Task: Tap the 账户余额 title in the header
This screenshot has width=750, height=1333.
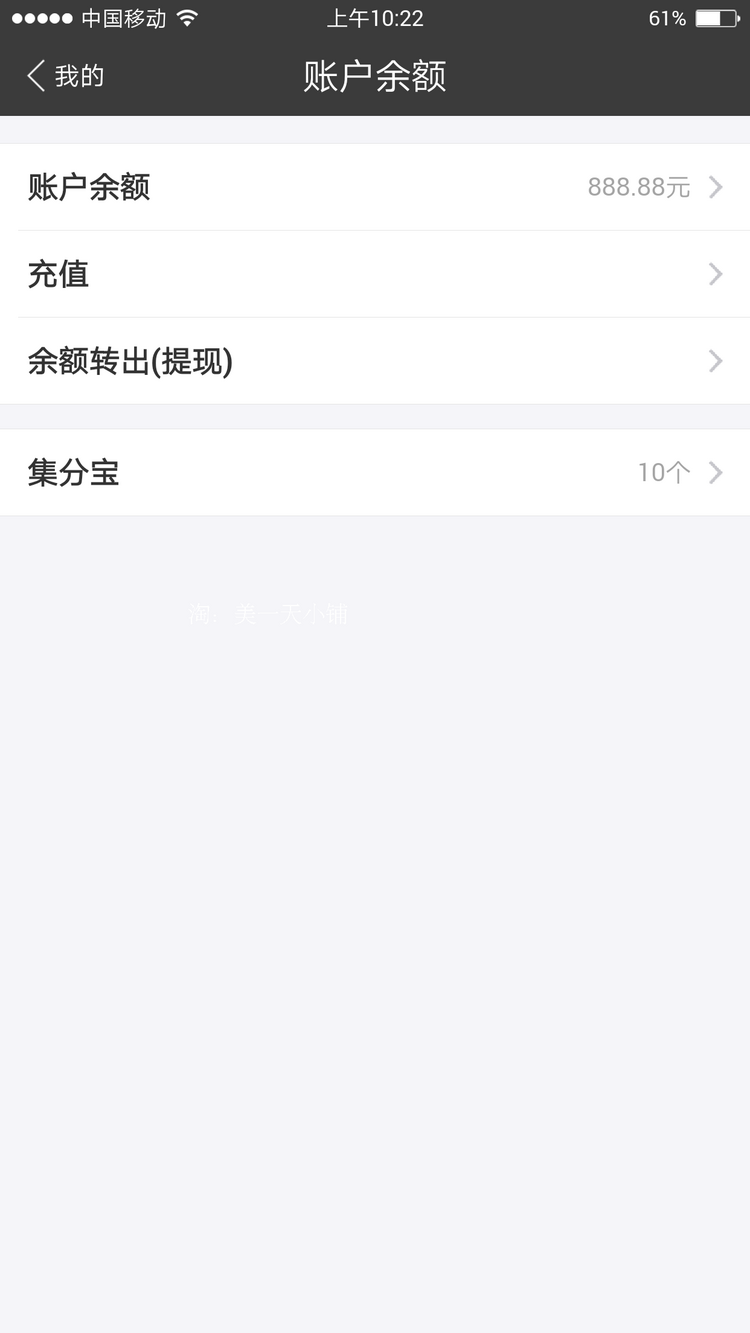Action: (x=375, y=75)
